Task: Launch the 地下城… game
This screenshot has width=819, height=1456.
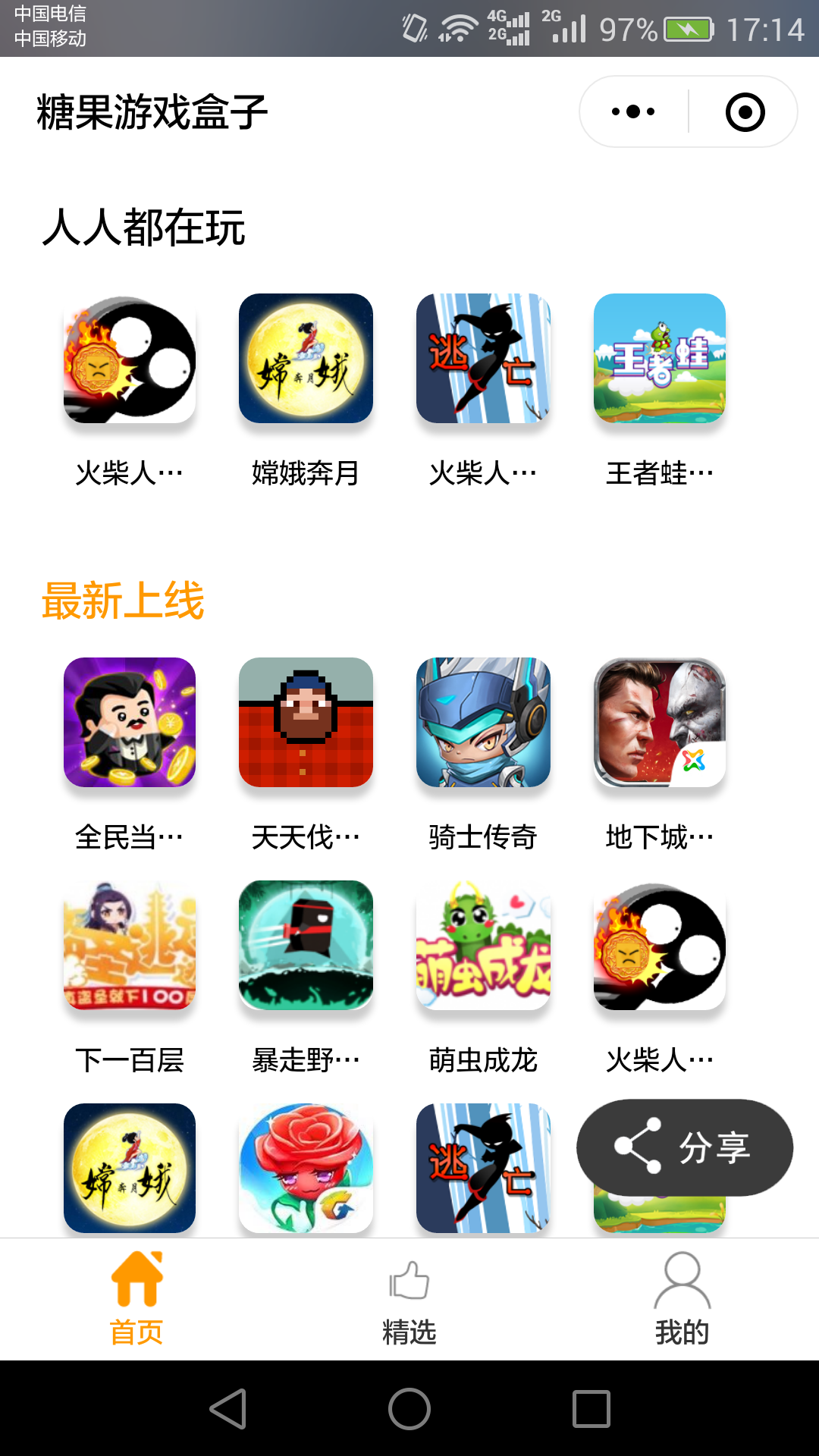Action: [659, 722]
